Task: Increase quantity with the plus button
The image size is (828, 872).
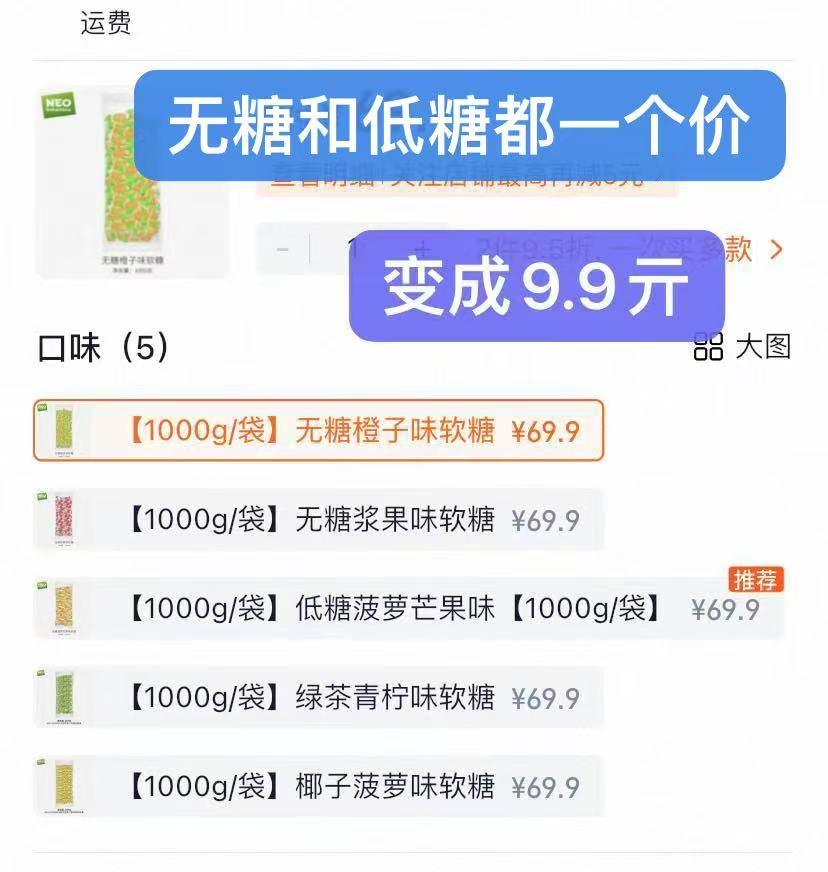Action: pos(423,248)
